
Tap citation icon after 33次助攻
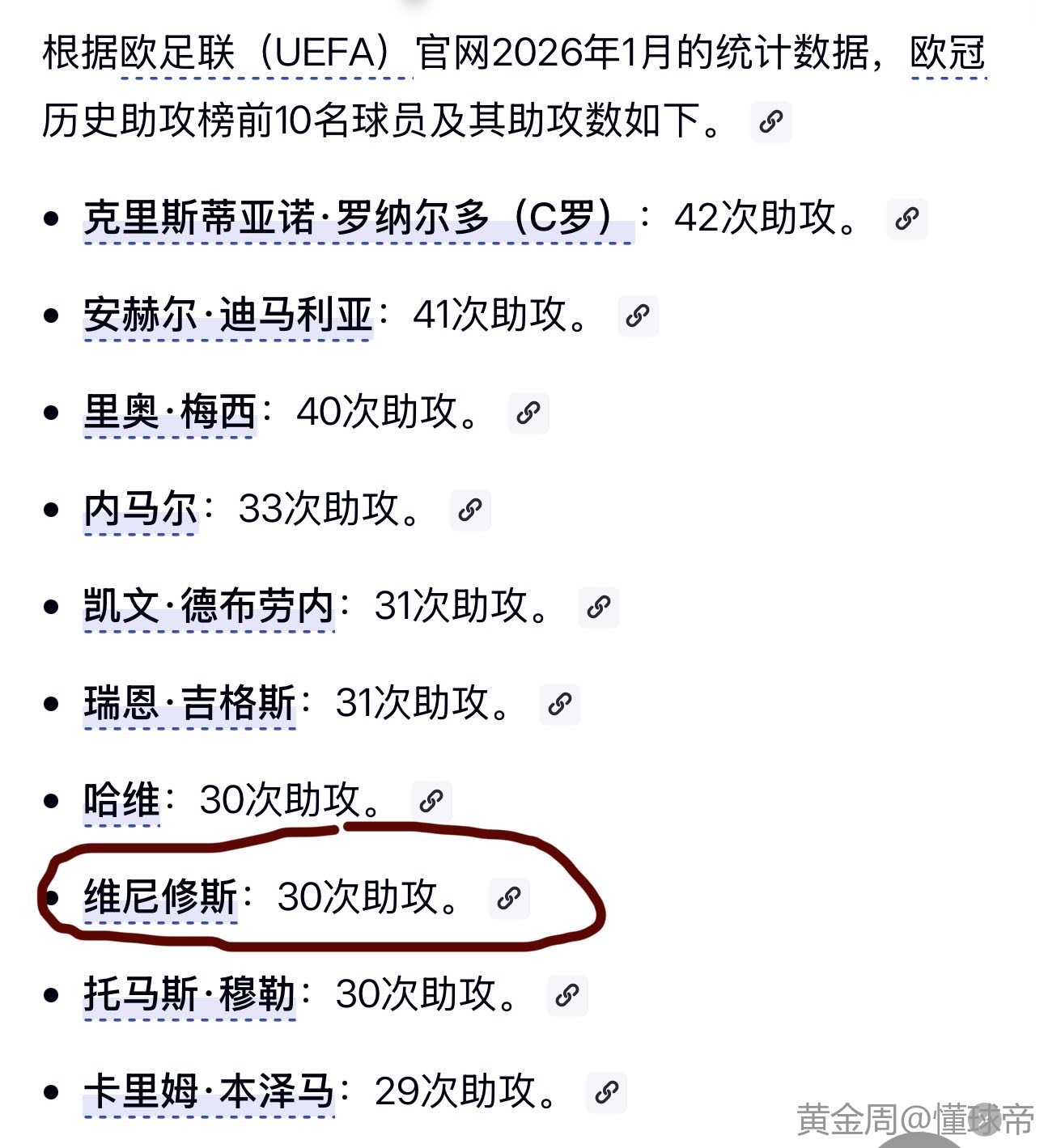(470, 510)
